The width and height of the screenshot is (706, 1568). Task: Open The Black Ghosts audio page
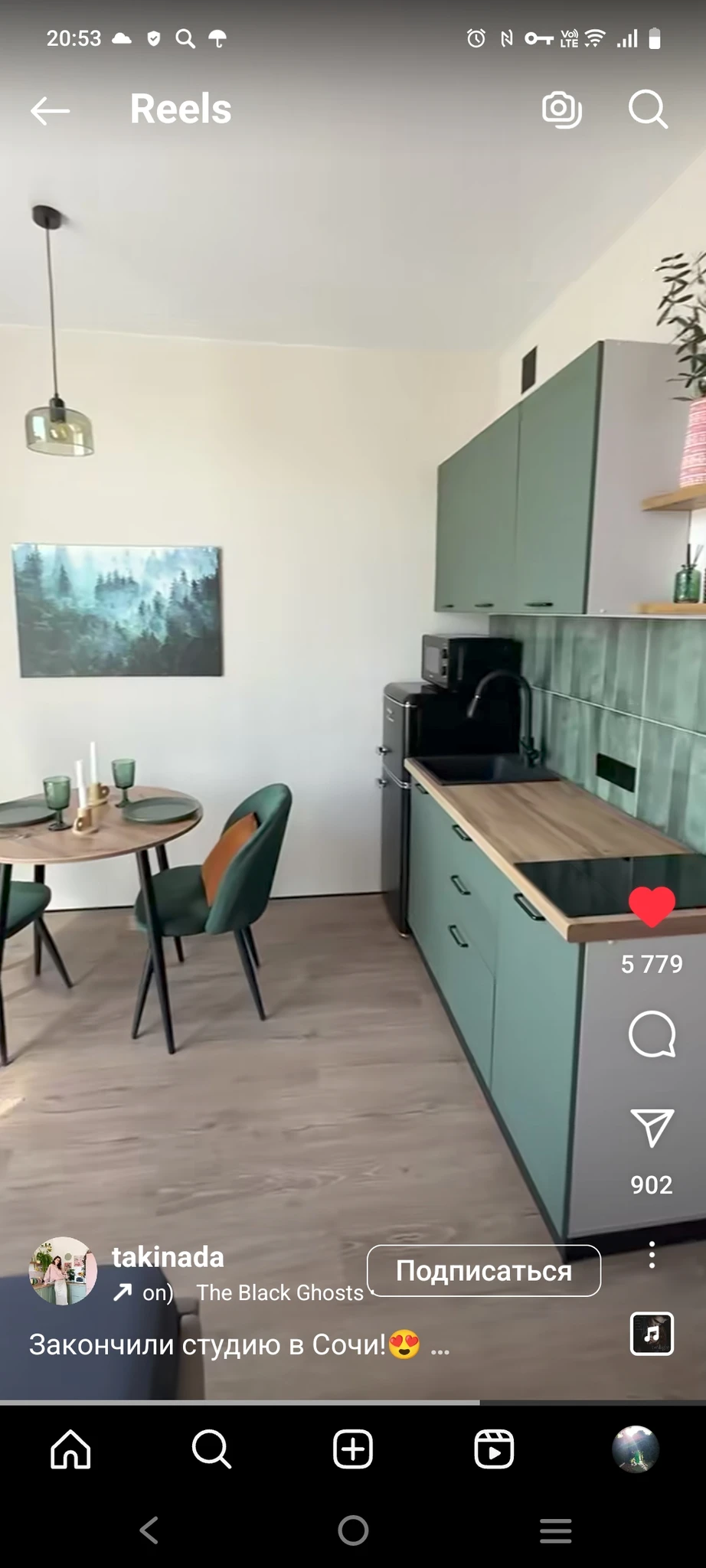coord(279,1292)
